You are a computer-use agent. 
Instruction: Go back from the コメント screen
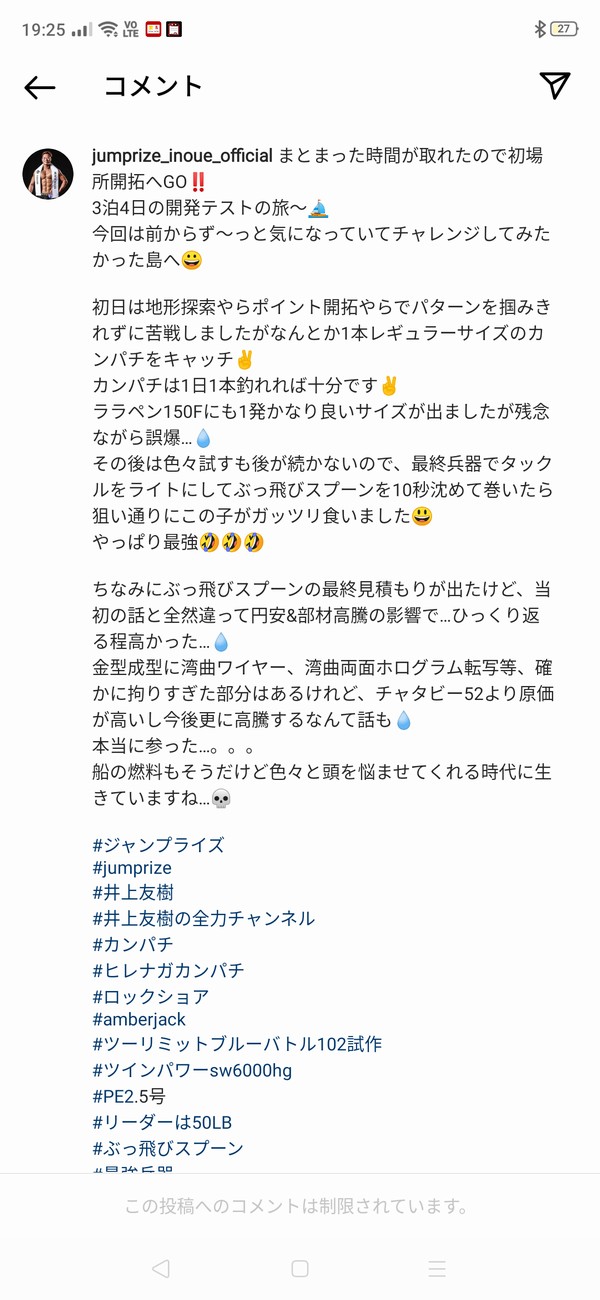pyautogui.click(x=40, y=88)
